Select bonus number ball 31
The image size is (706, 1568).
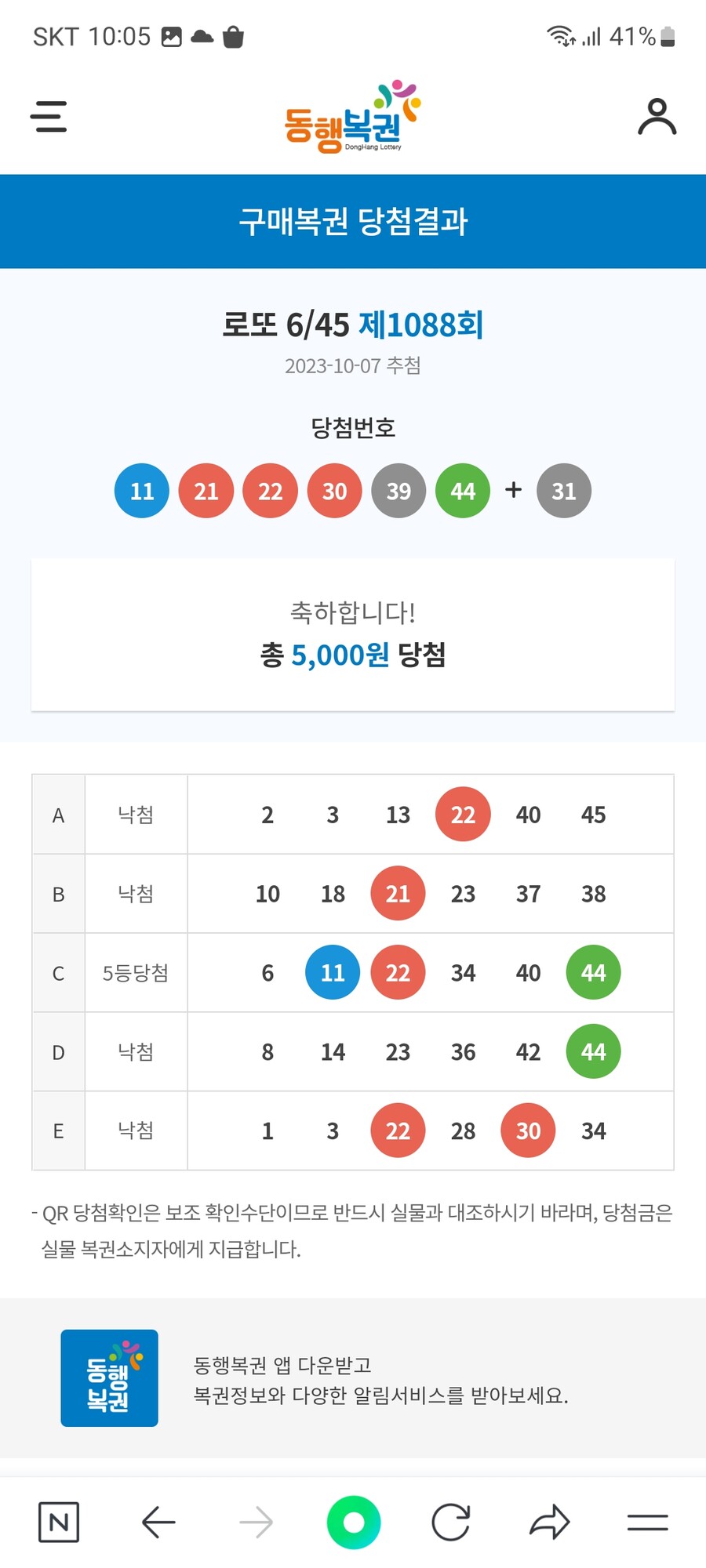[x=563, y=491]
